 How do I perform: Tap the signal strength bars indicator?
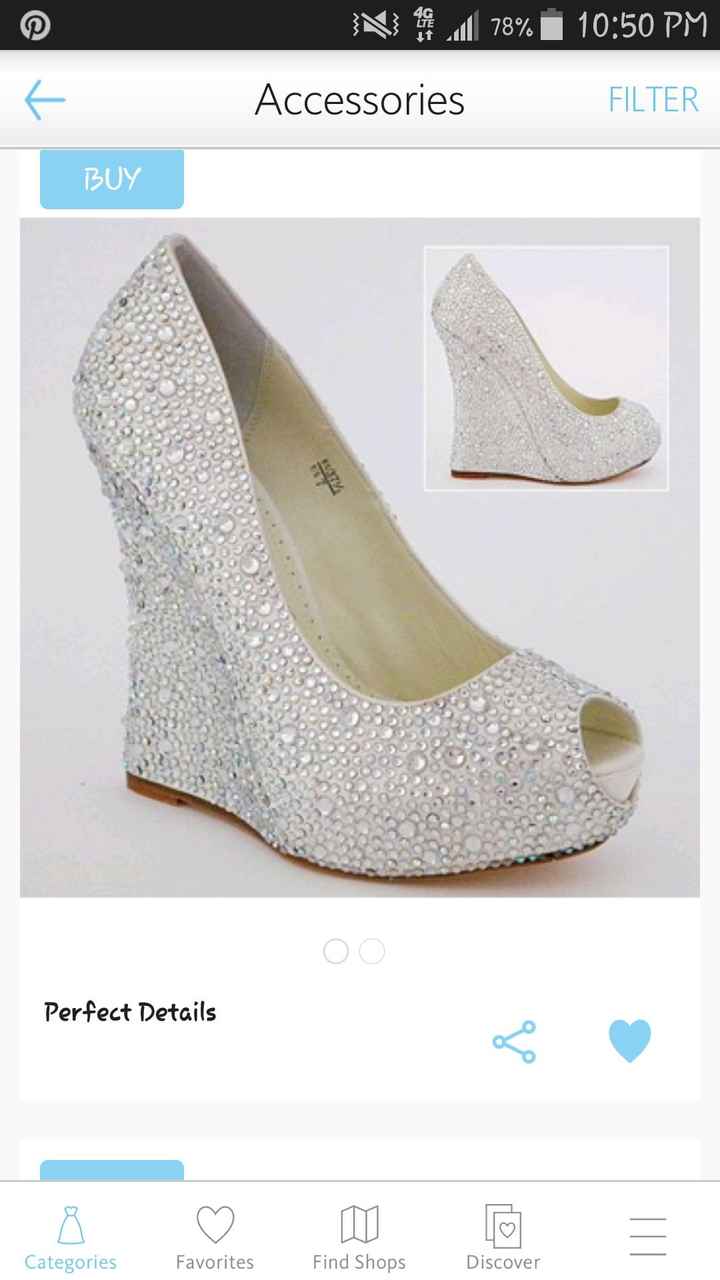463,25
